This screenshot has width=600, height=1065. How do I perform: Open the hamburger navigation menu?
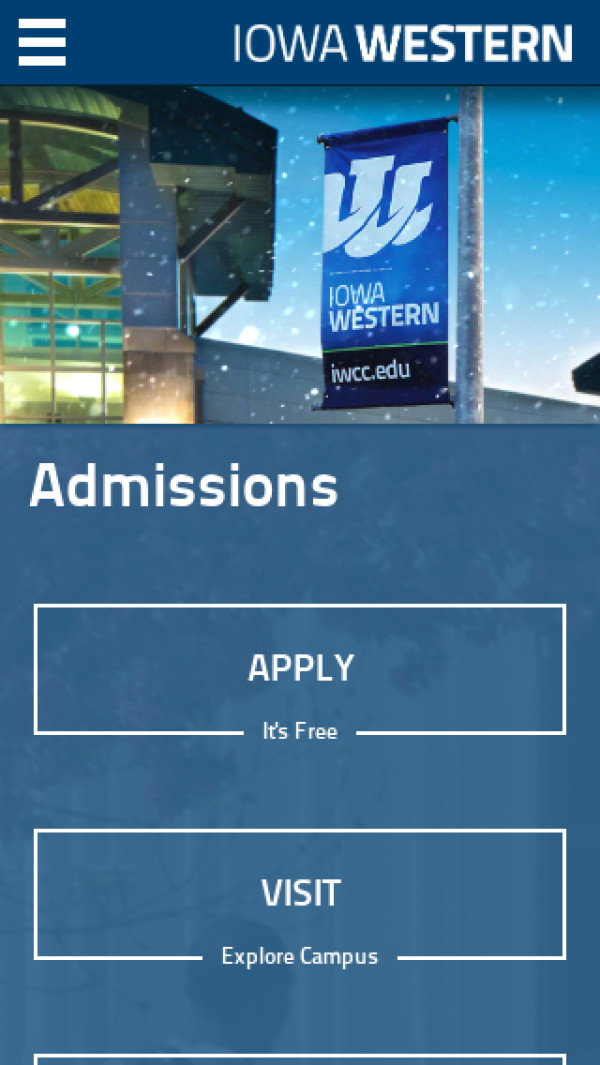pyautogui.click(x=42, y=43)
